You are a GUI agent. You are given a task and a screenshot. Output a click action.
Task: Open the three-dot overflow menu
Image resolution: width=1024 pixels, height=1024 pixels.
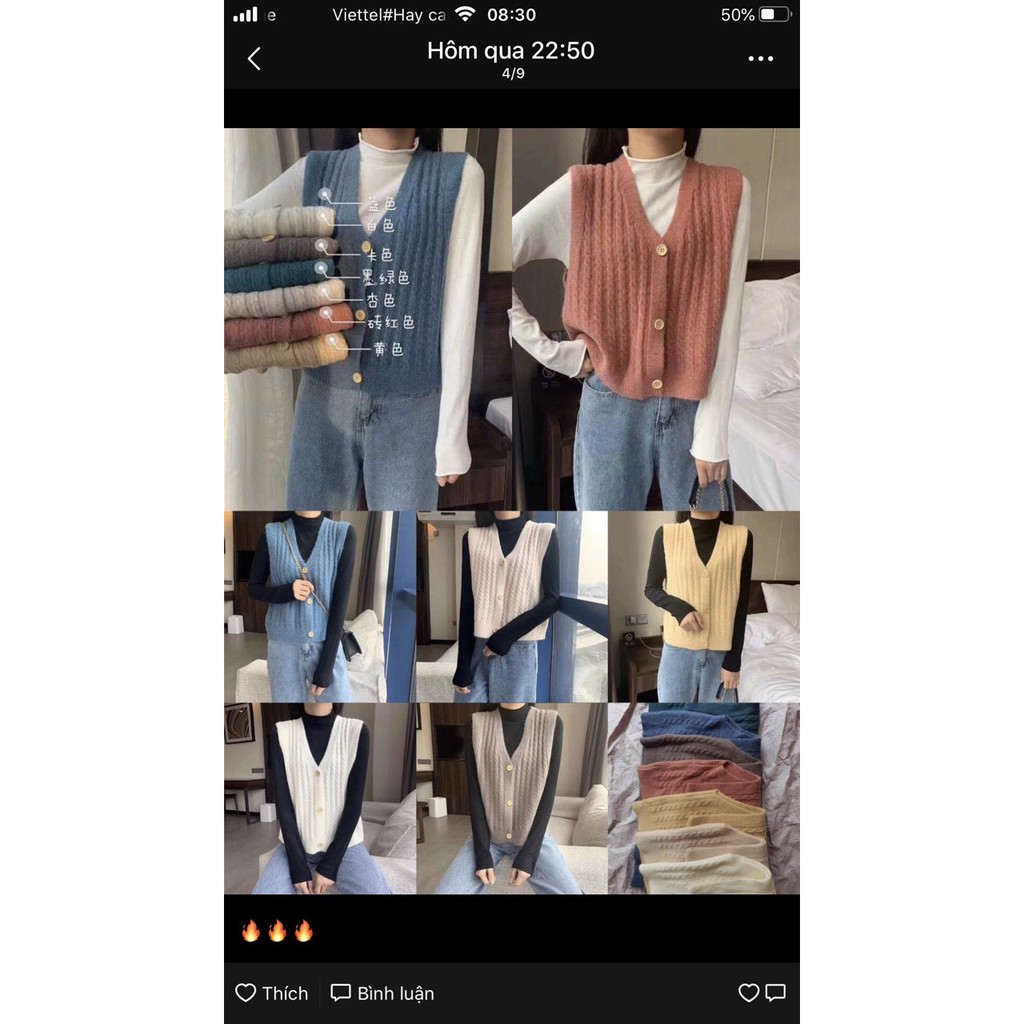click(760, 59)
